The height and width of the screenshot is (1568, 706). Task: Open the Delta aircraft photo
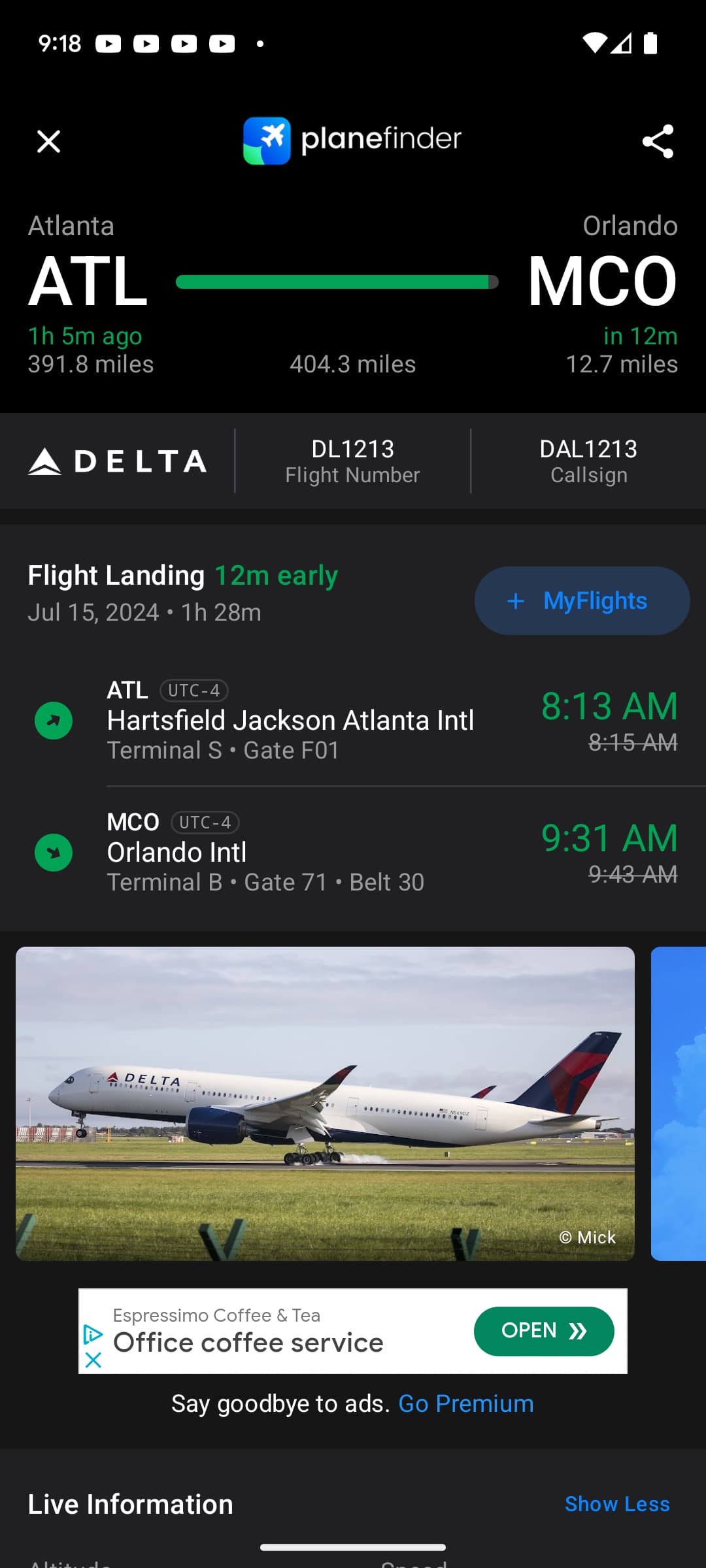pyautogui.click(x=325, y=1103)
